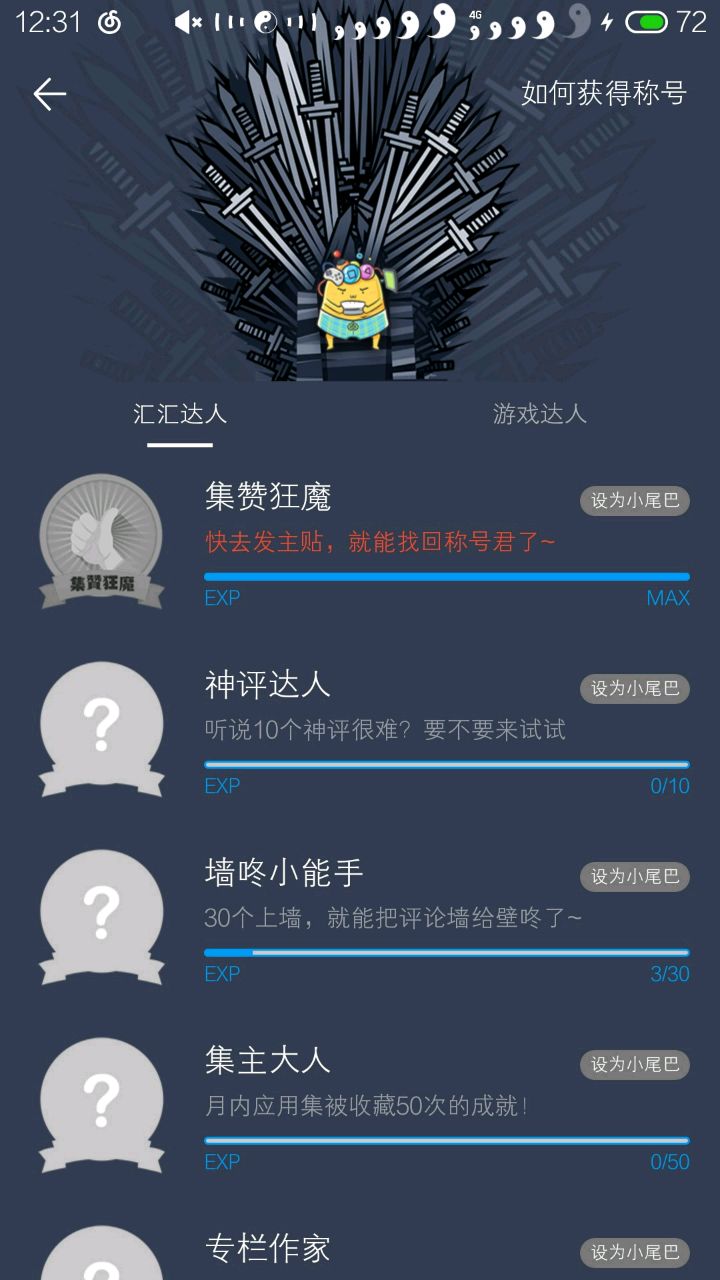Set 专栏作家 as 小尾巴

pyautogui.click(x=635, y=1252)
